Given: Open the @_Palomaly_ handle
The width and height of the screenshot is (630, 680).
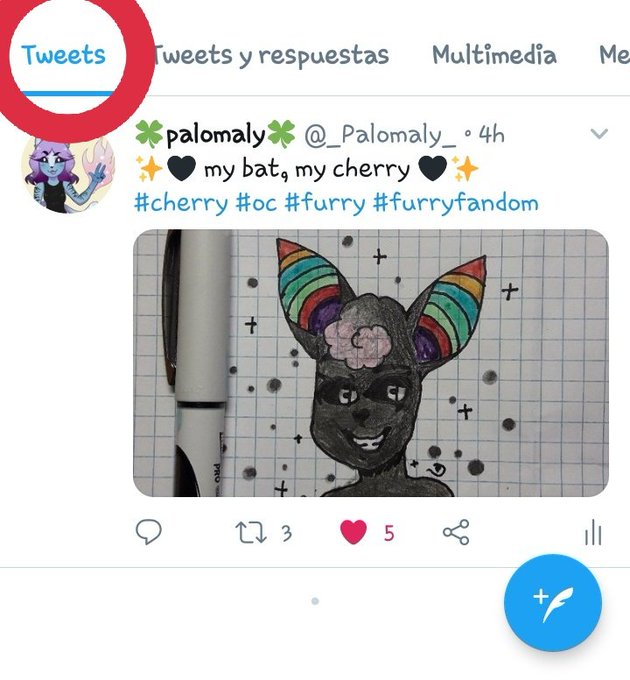Looking at the screenshot, I should [380, 134].
